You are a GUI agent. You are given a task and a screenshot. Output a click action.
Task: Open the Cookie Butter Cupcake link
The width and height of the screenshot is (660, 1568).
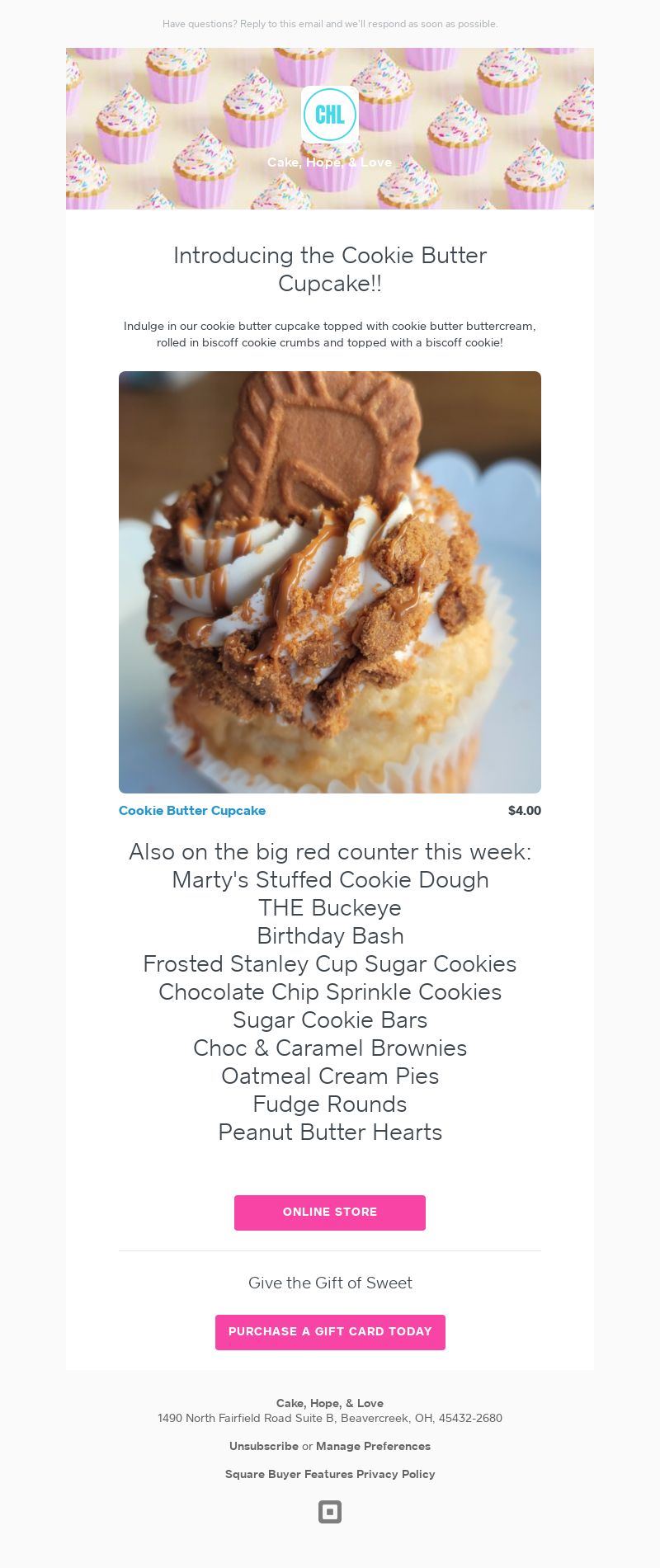pos(192,810)
